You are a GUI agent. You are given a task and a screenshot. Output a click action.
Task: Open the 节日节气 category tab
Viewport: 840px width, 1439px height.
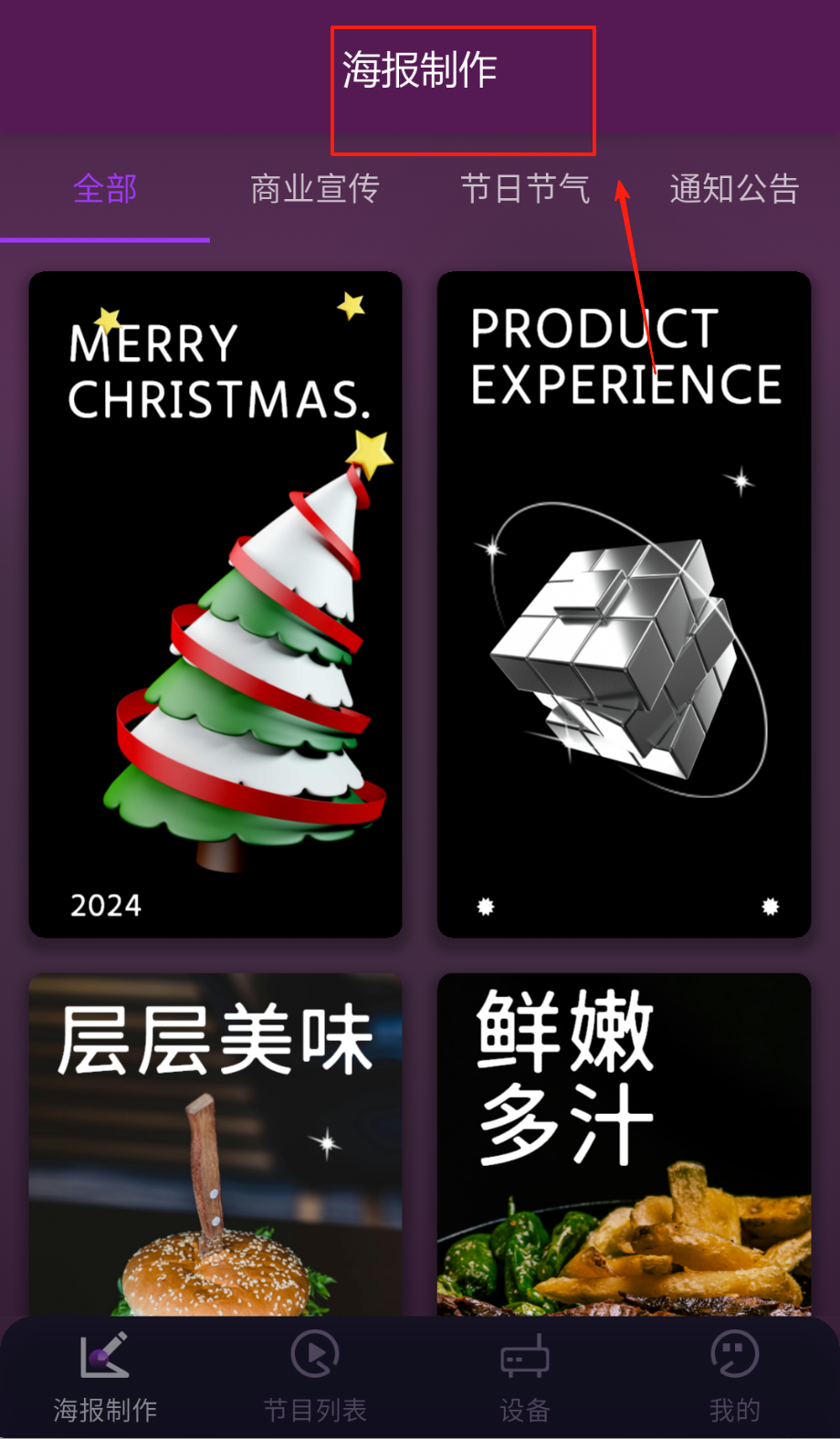(x=525, y=190)
